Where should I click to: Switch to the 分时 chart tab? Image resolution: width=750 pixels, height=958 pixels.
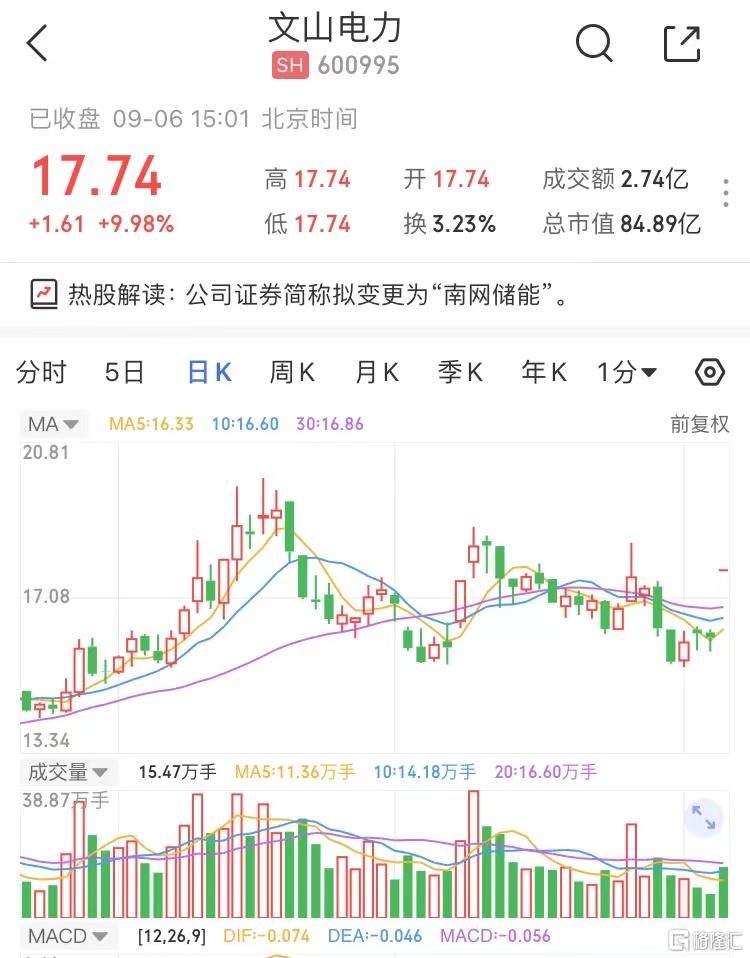tap(41, 373)
